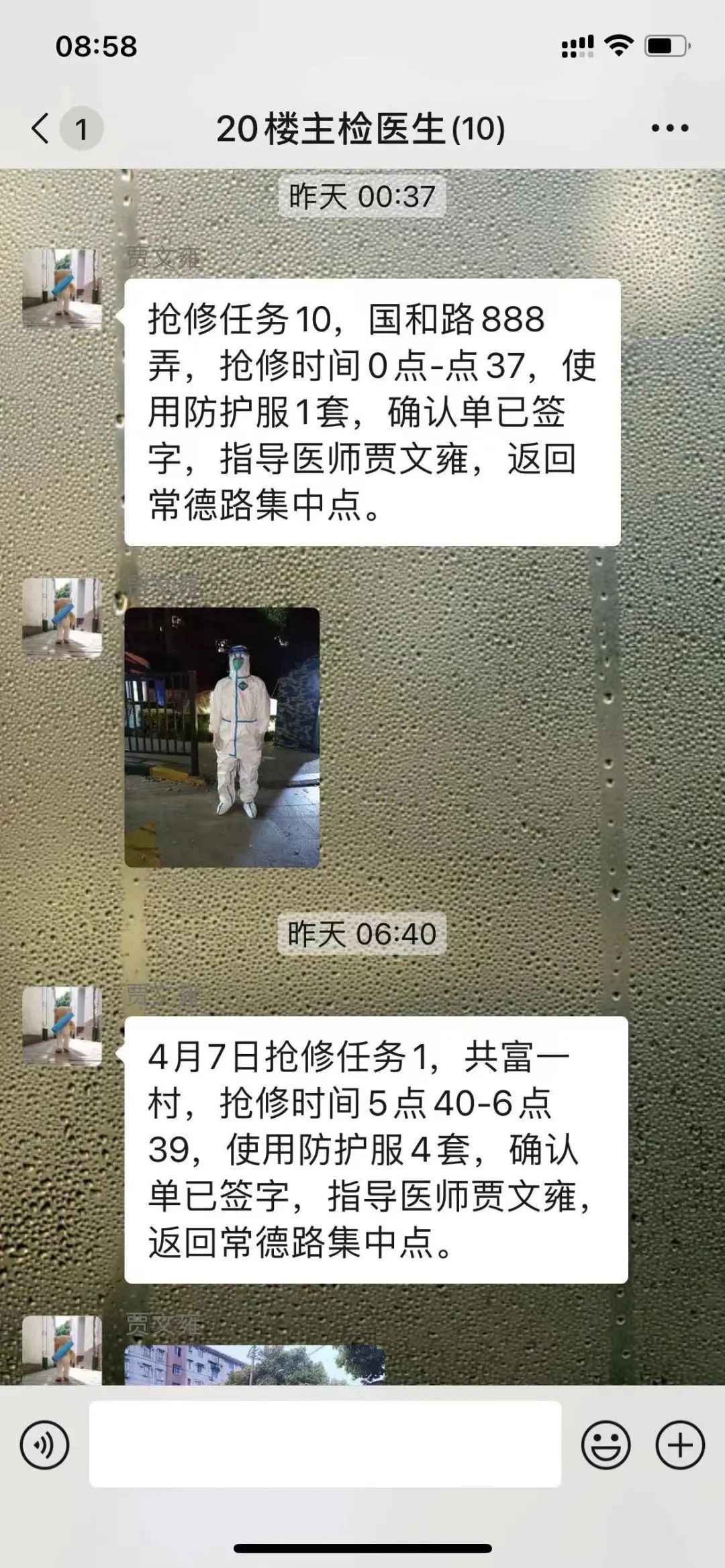Open sender avatar on 国和路888弄 message

[x=62, y=289]
